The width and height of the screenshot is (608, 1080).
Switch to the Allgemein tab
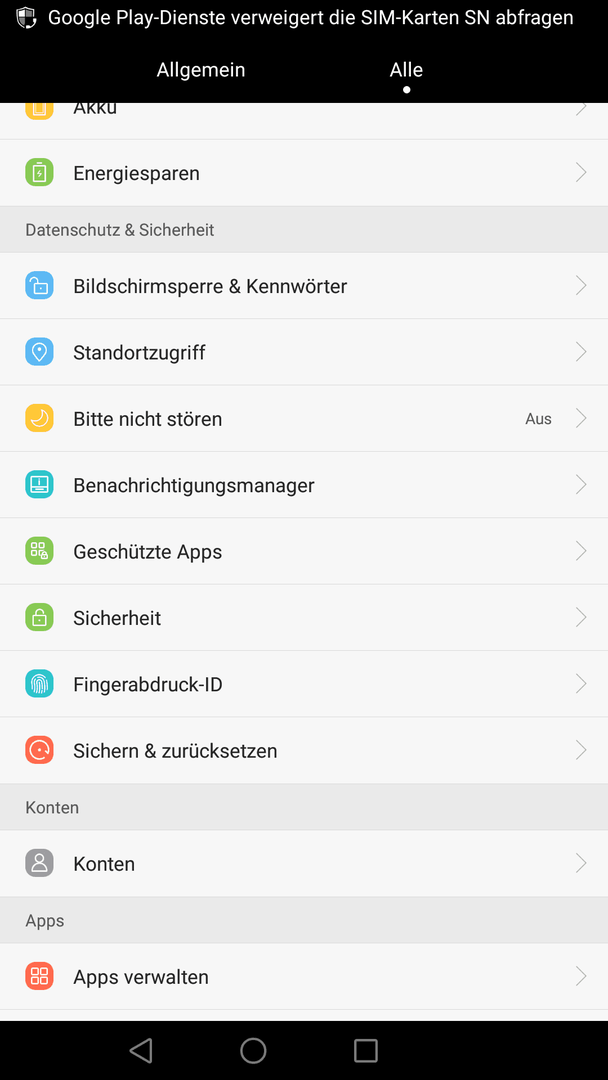coord(200,70)
